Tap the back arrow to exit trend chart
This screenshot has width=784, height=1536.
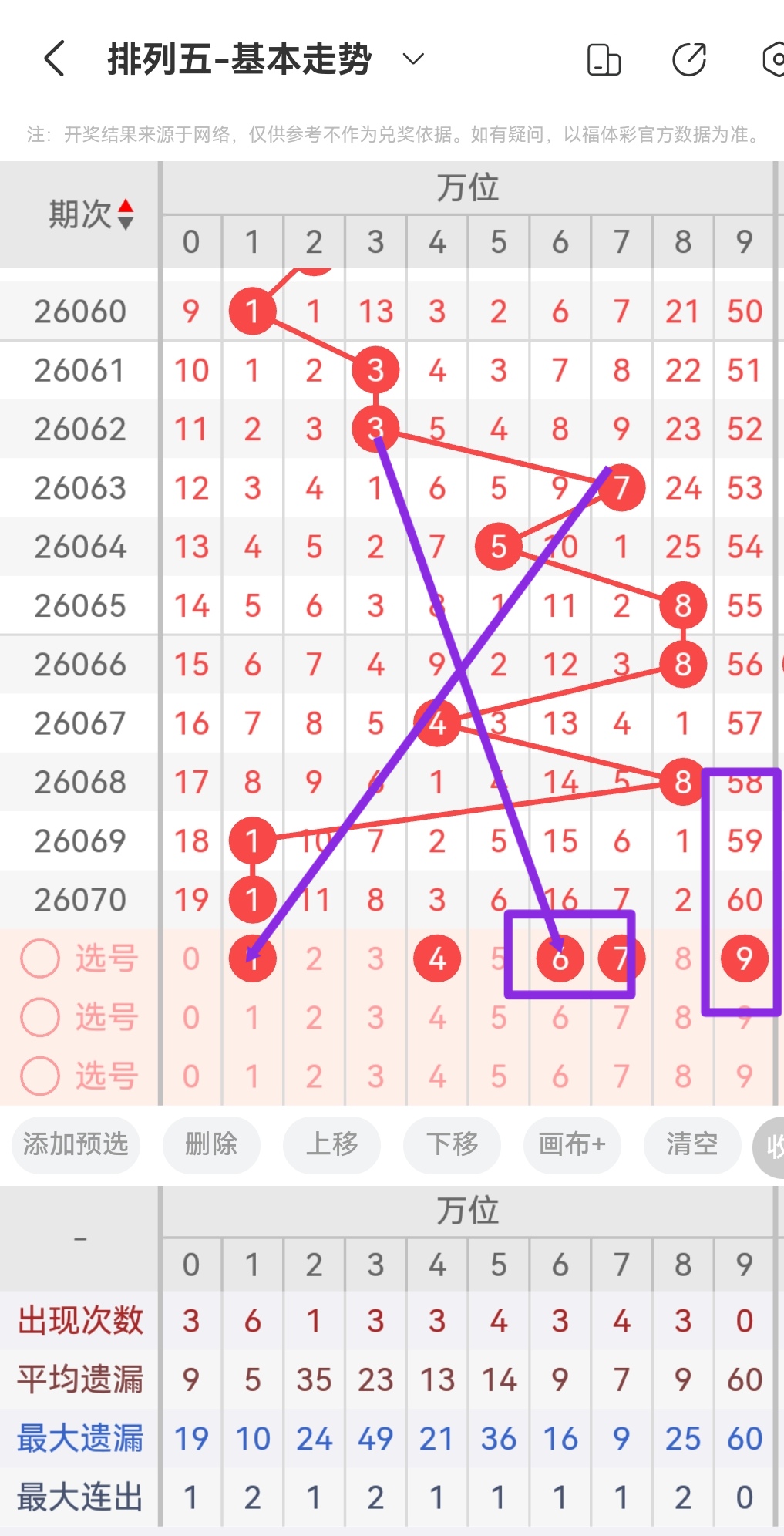click(x=54, y=58)
